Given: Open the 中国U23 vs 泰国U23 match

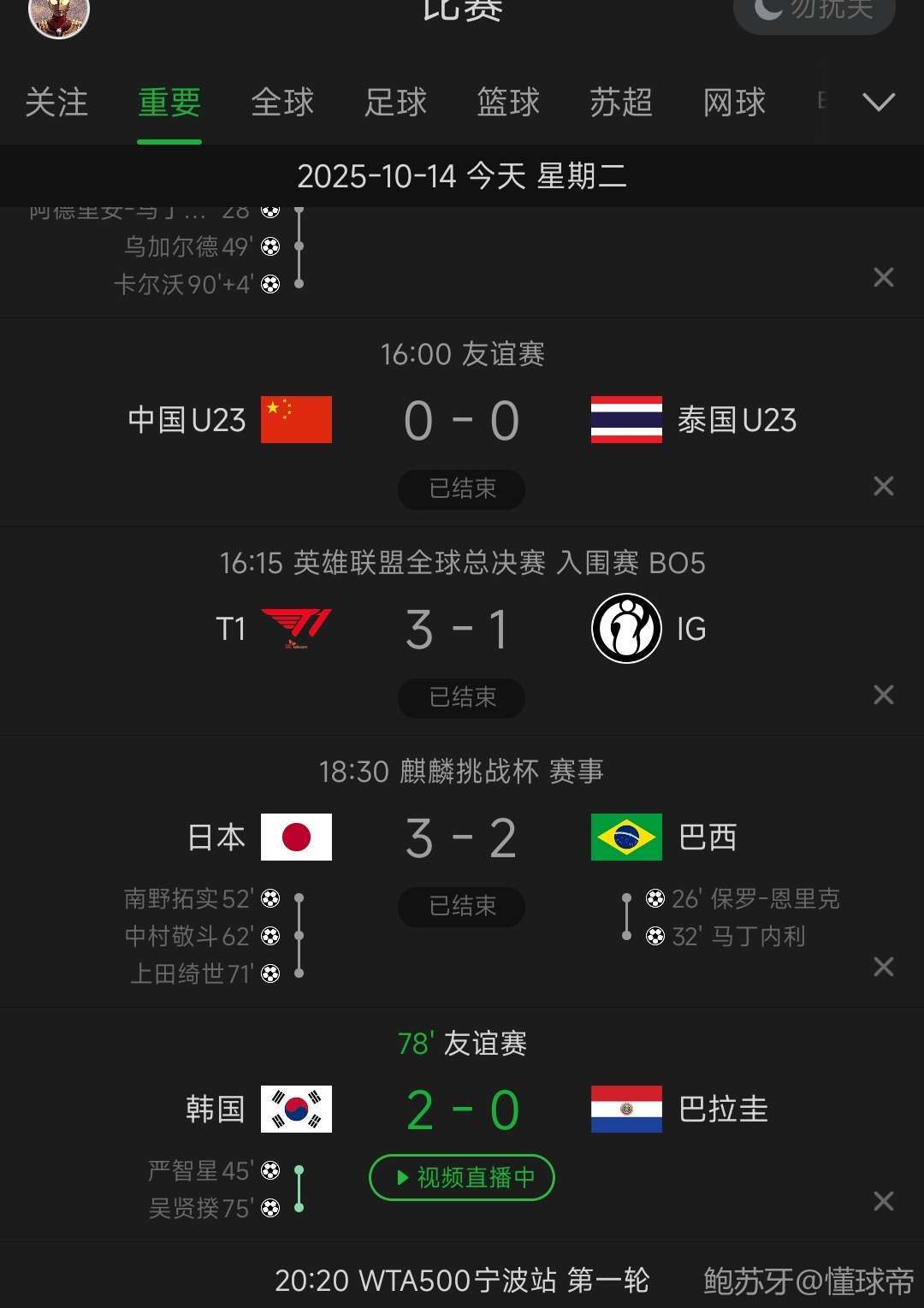Looking at the screenshot, I should pos(462,420).
